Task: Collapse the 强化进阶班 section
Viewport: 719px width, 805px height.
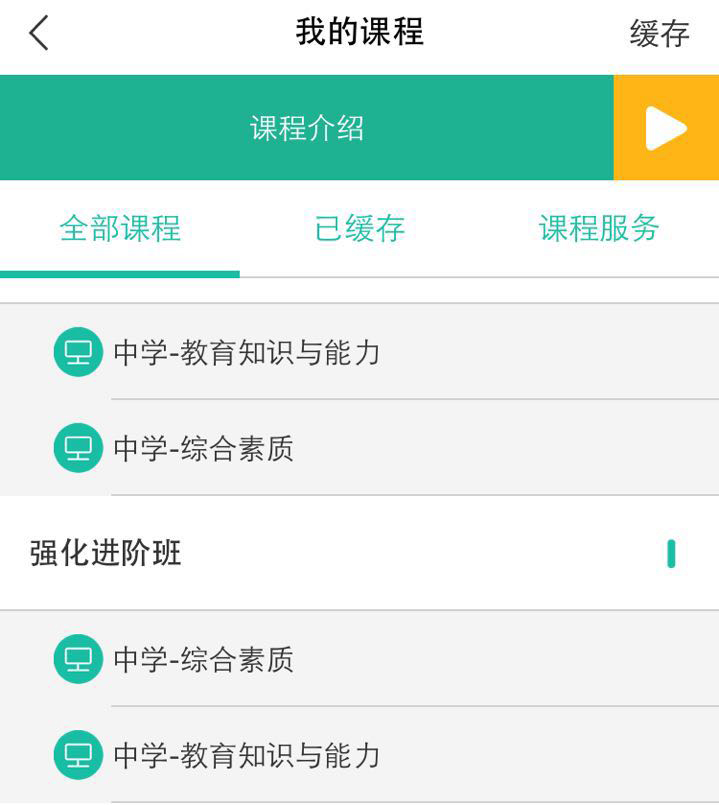Action: 671,553
